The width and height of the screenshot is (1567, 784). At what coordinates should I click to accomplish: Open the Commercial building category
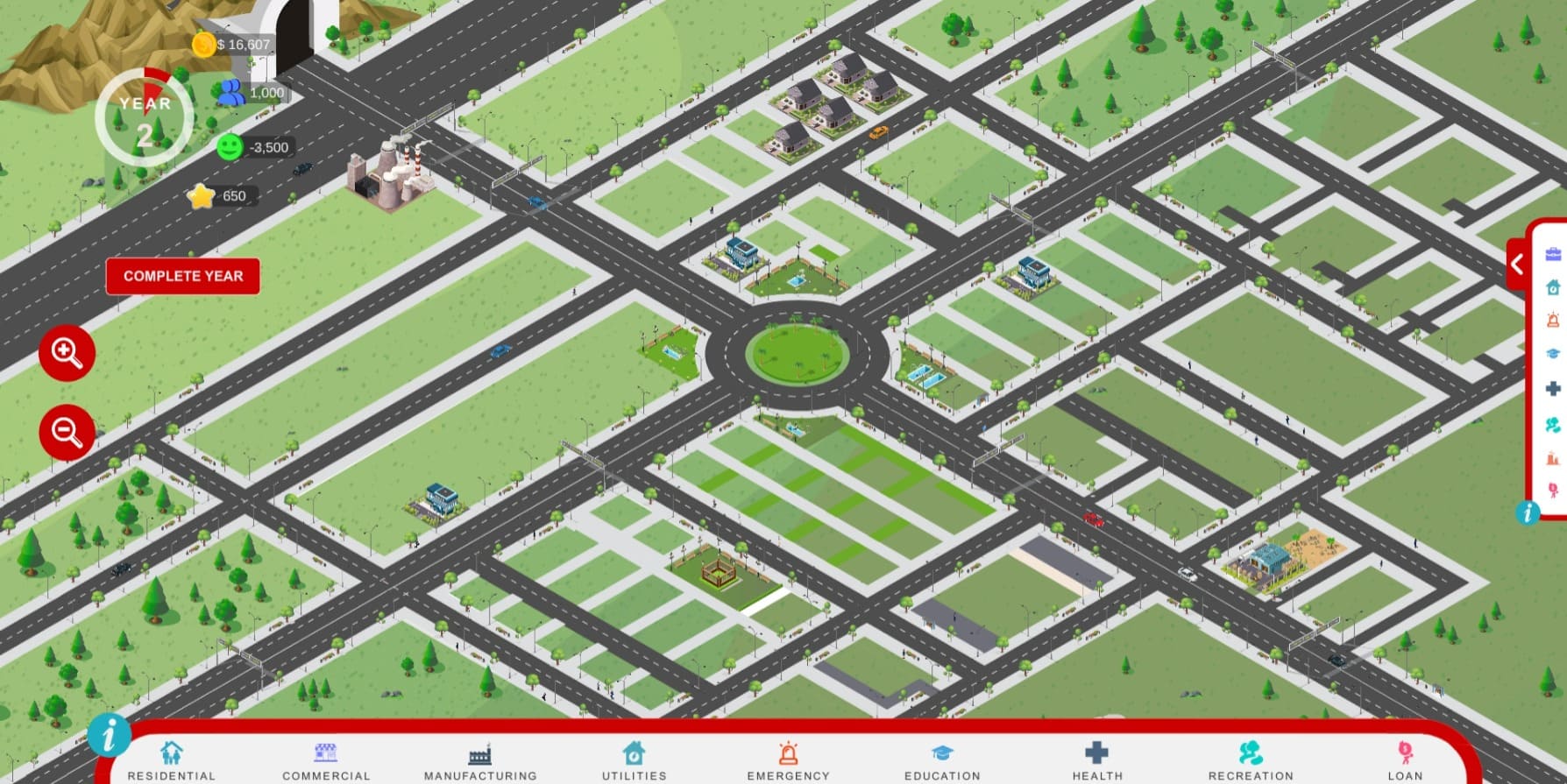[326, 759]
